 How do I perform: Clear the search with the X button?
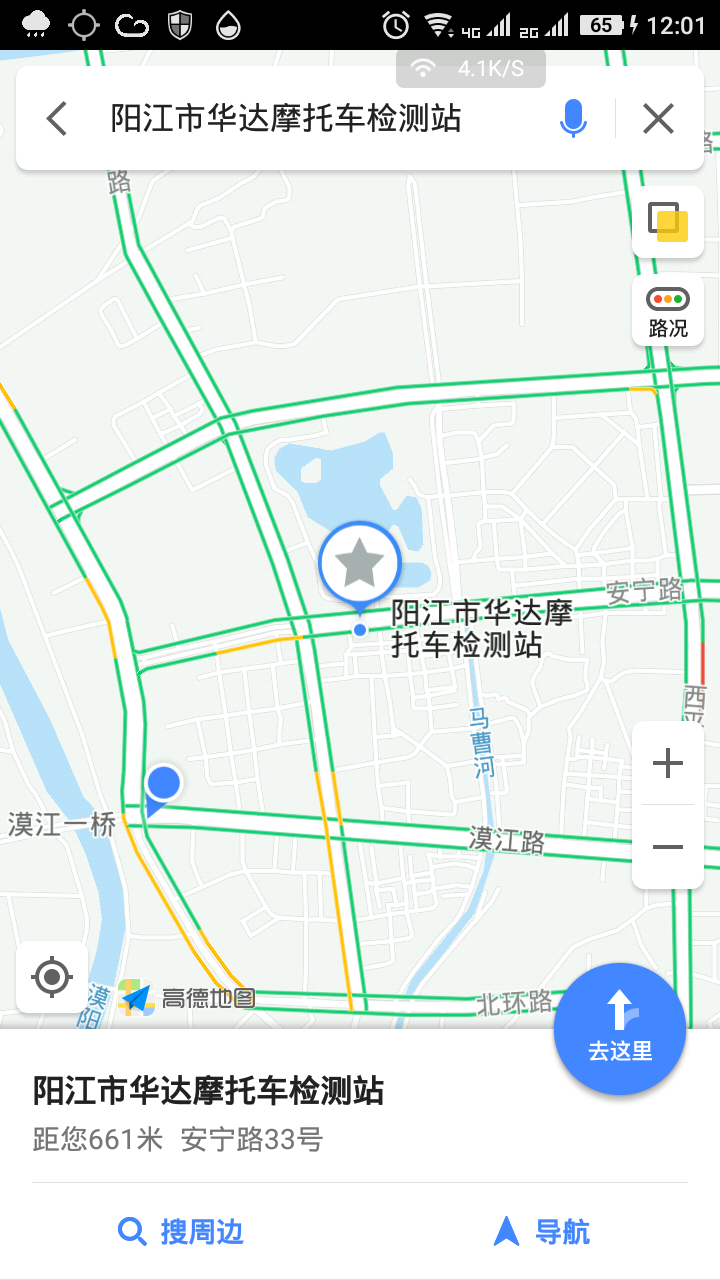[658, 119]
